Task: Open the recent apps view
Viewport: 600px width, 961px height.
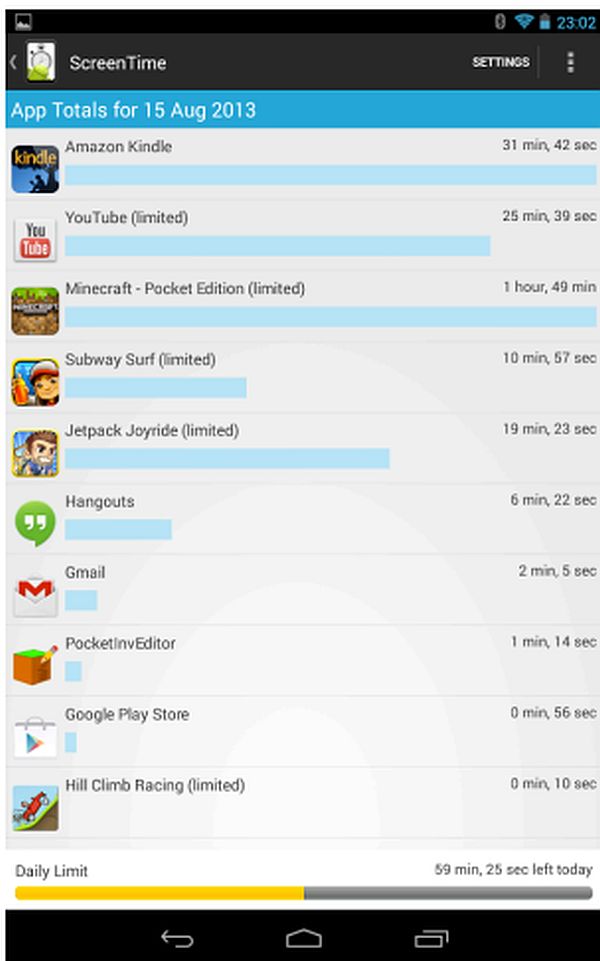Action: click(431, 938)
